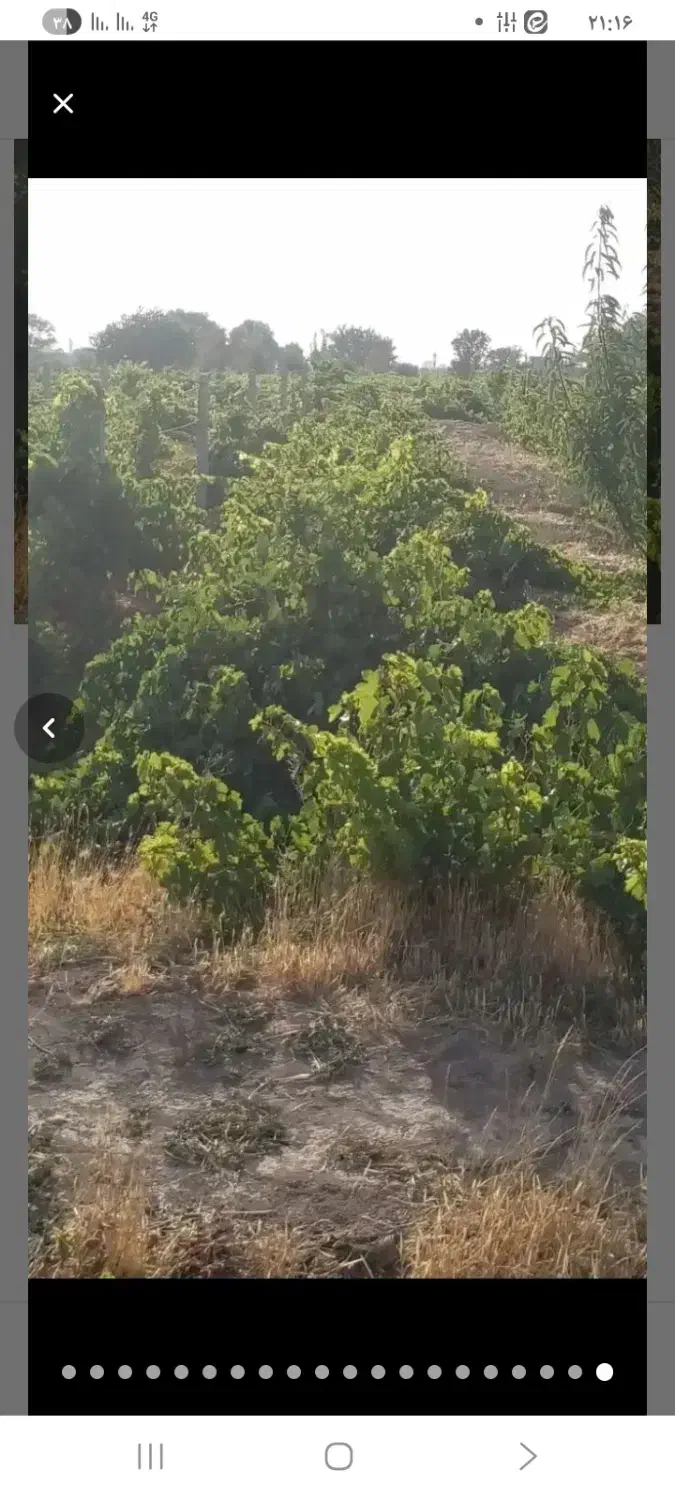675x1500 pixels.
Task: Jump to the first page indicator dot
Action: coord(69,1372)
